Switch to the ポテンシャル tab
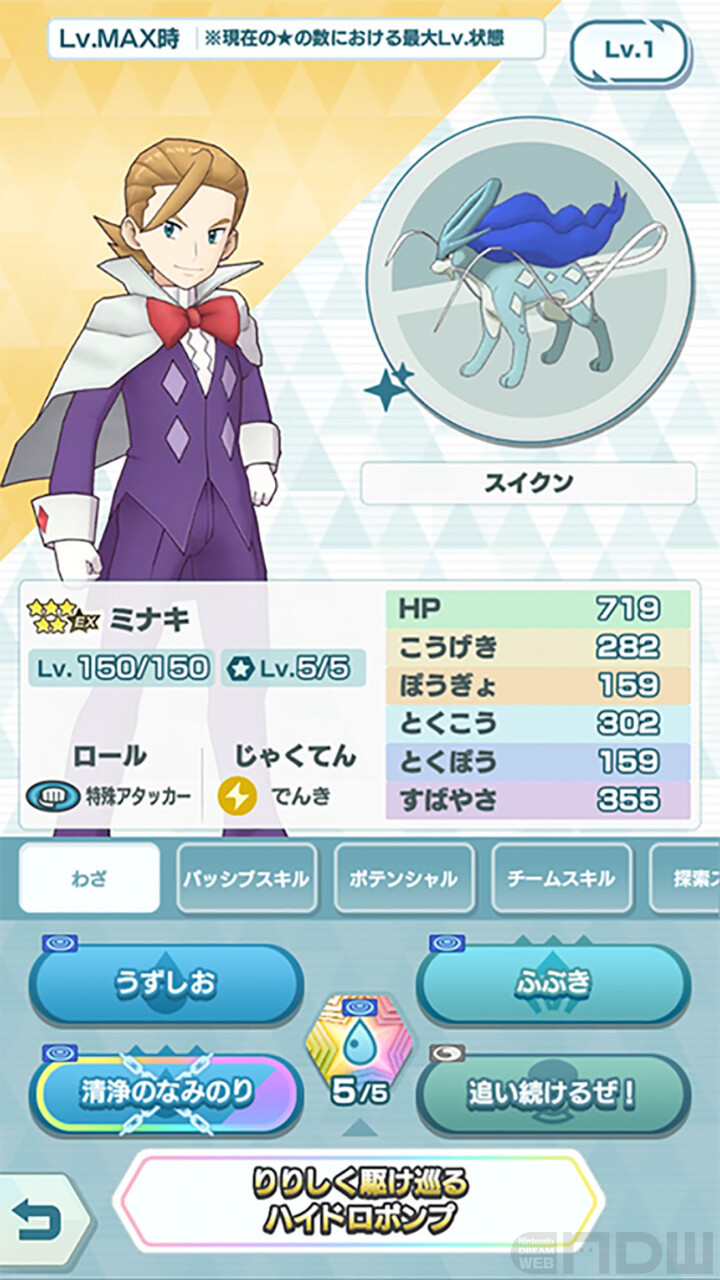The height and width of the screenshot is (1280, 720). (404, 878)
